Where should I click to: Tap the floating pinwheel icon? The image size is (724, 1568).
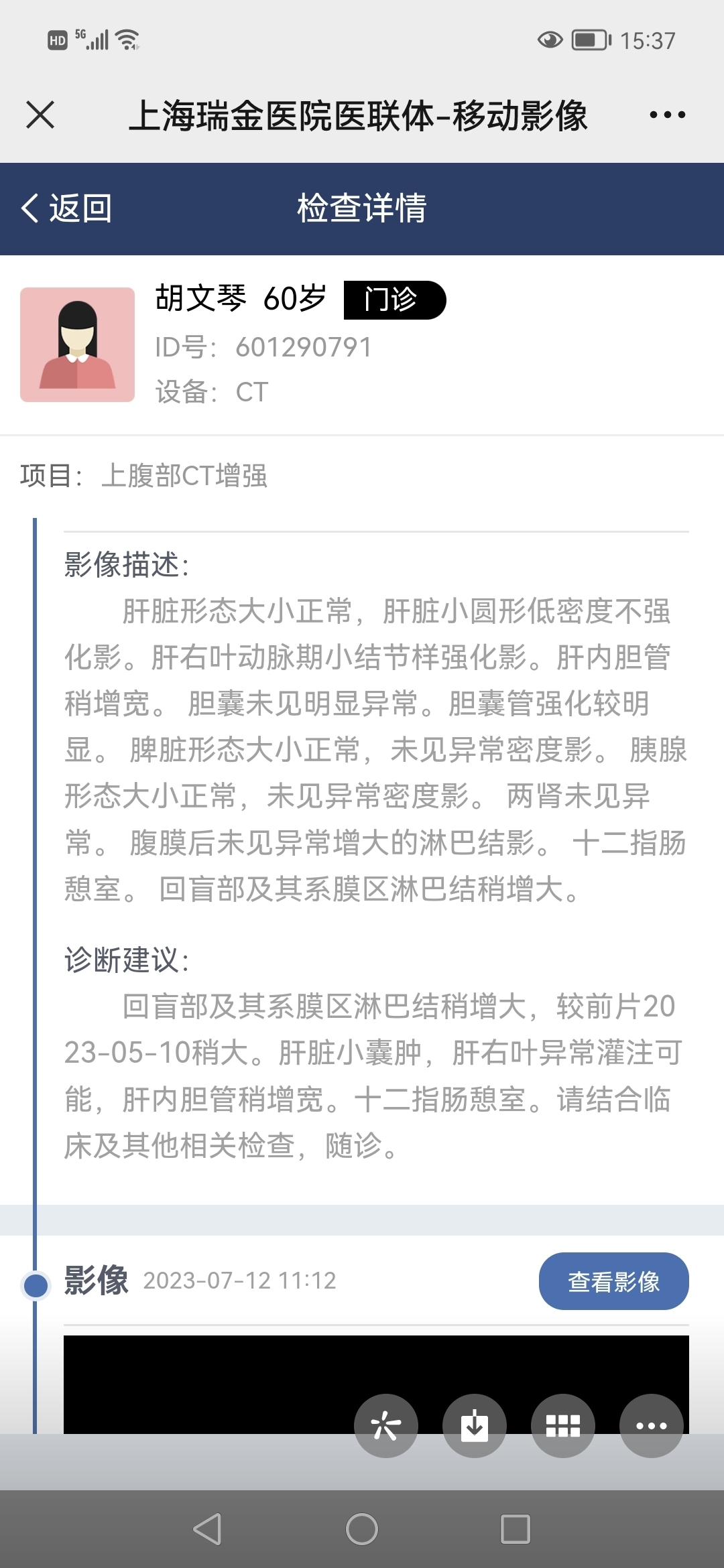[385, 1425]
